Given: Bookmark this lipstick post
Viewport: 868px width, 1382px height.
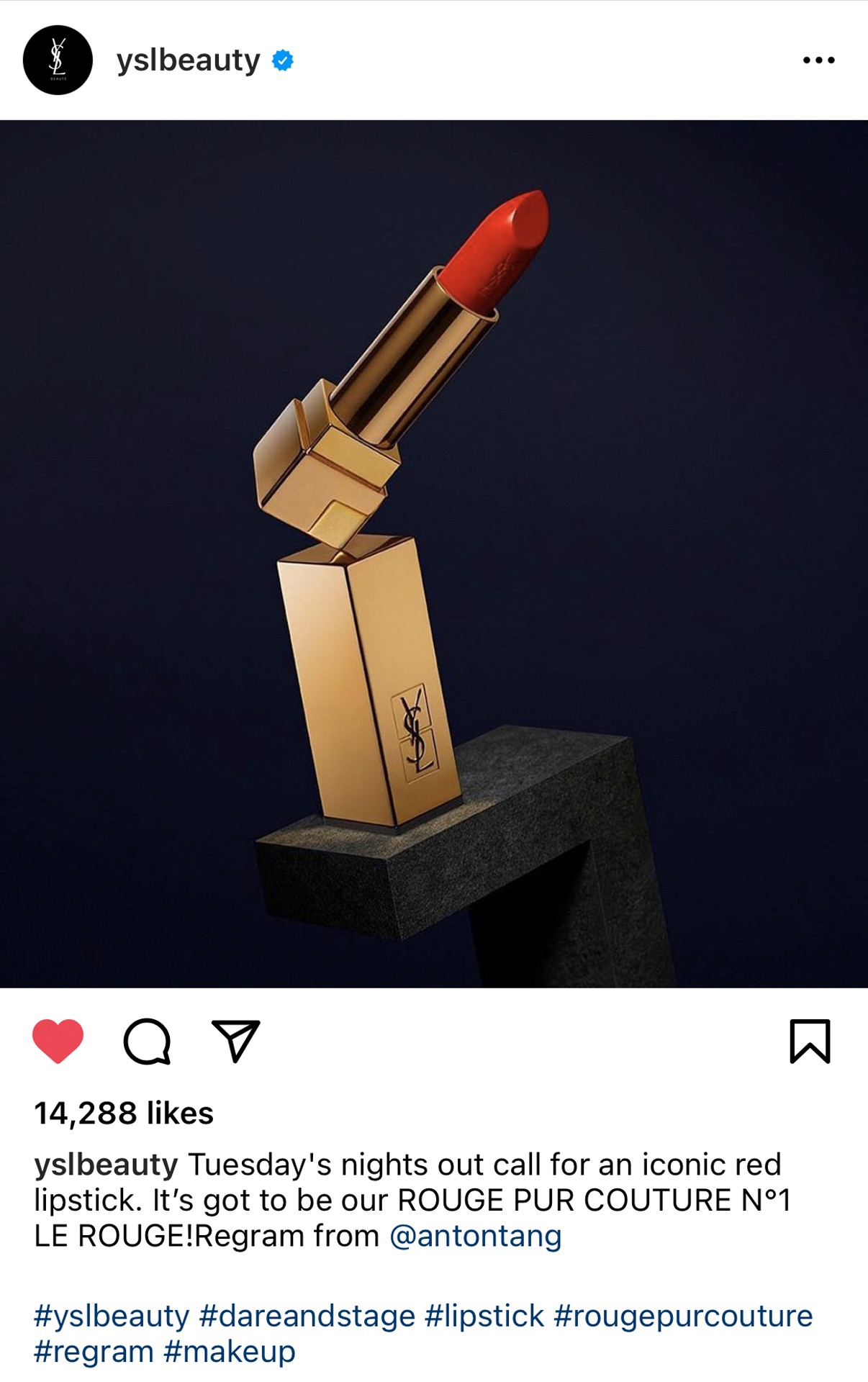Looking at the screenshot, I should click(x=810, y=1041).
